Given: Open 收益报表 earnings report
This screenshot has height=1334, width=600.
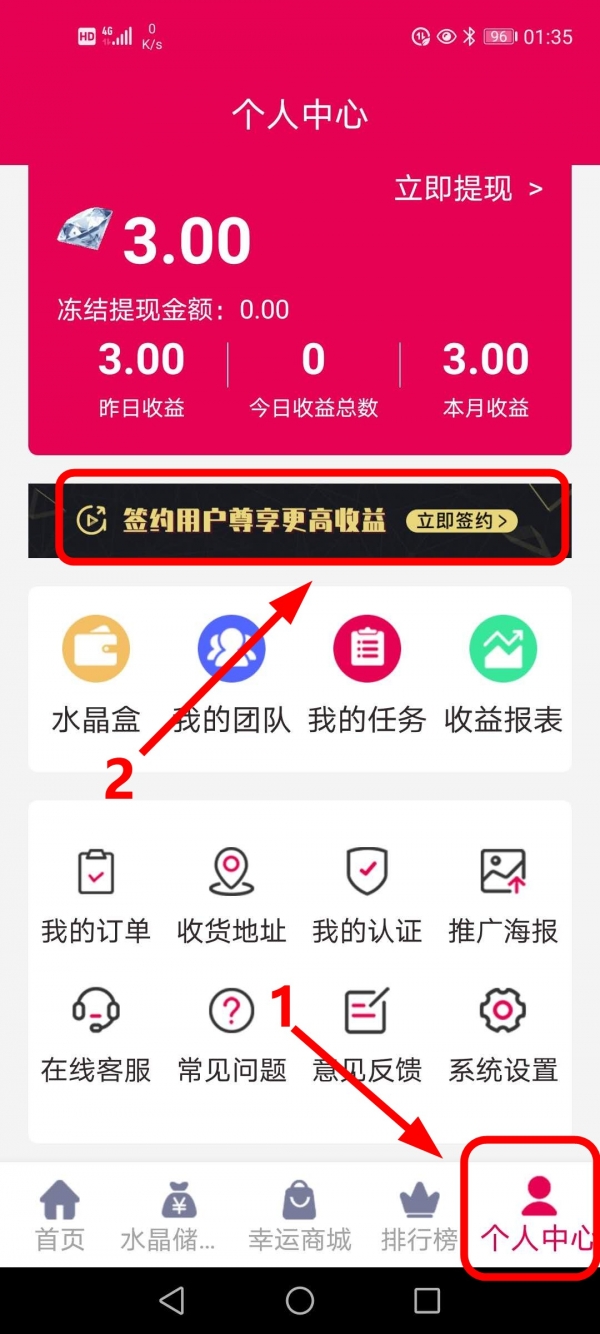Looking at the screenshot, I should [503, 676].
